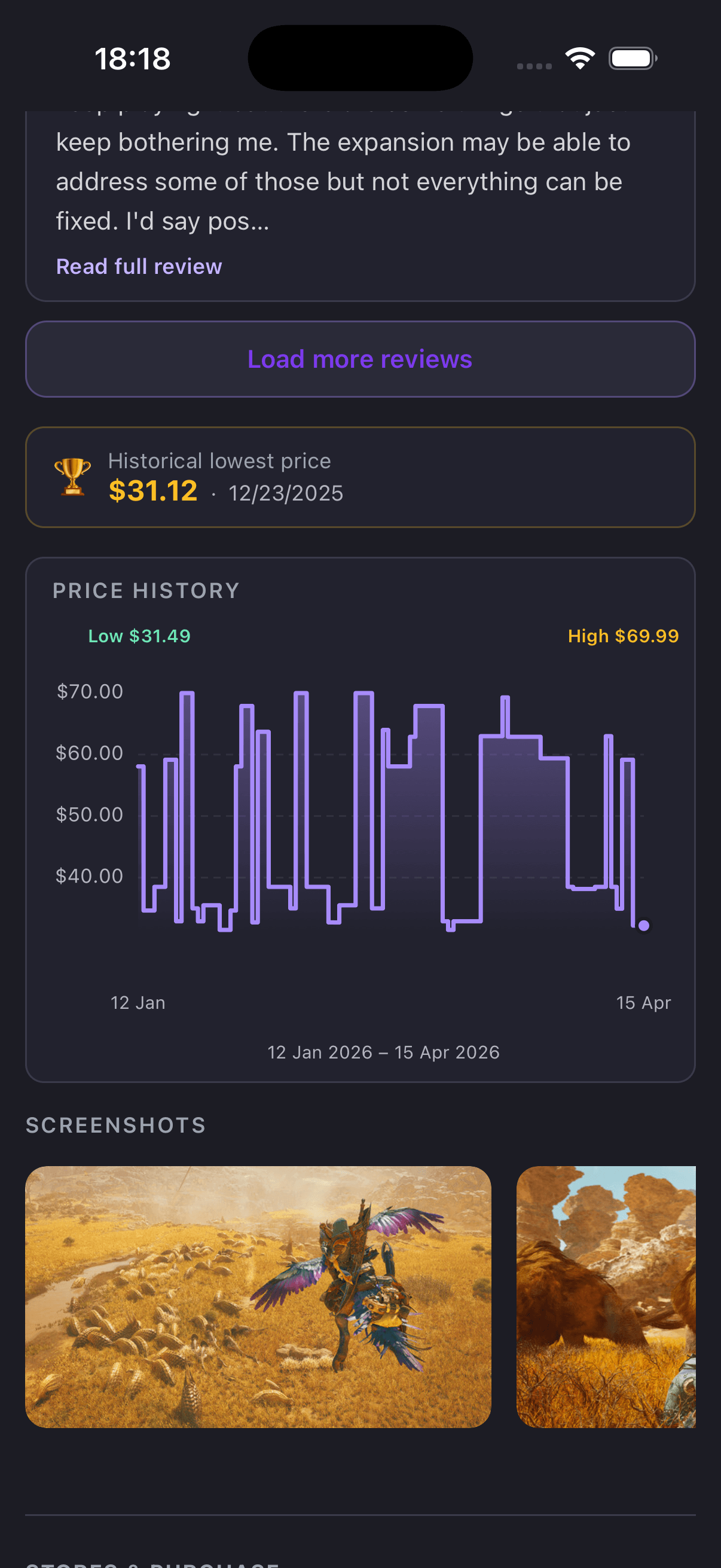The height and width of the screenshot is (1568, 721).
Task: Tap the PRICE HISTORY section header
Action: click(x=145, y=589)
